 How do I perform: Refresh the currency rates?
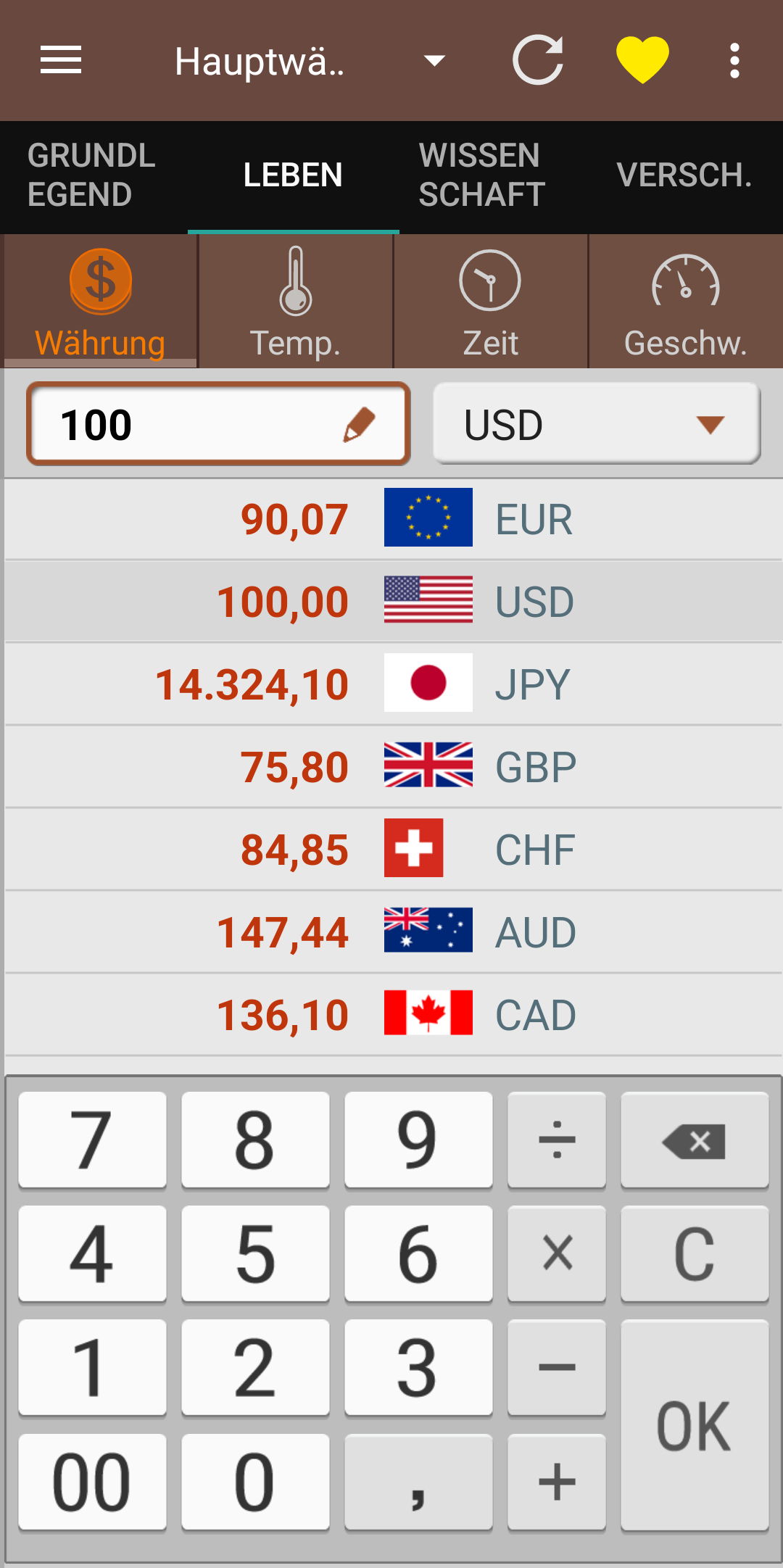pyautogui.click(x=538, y=60)
